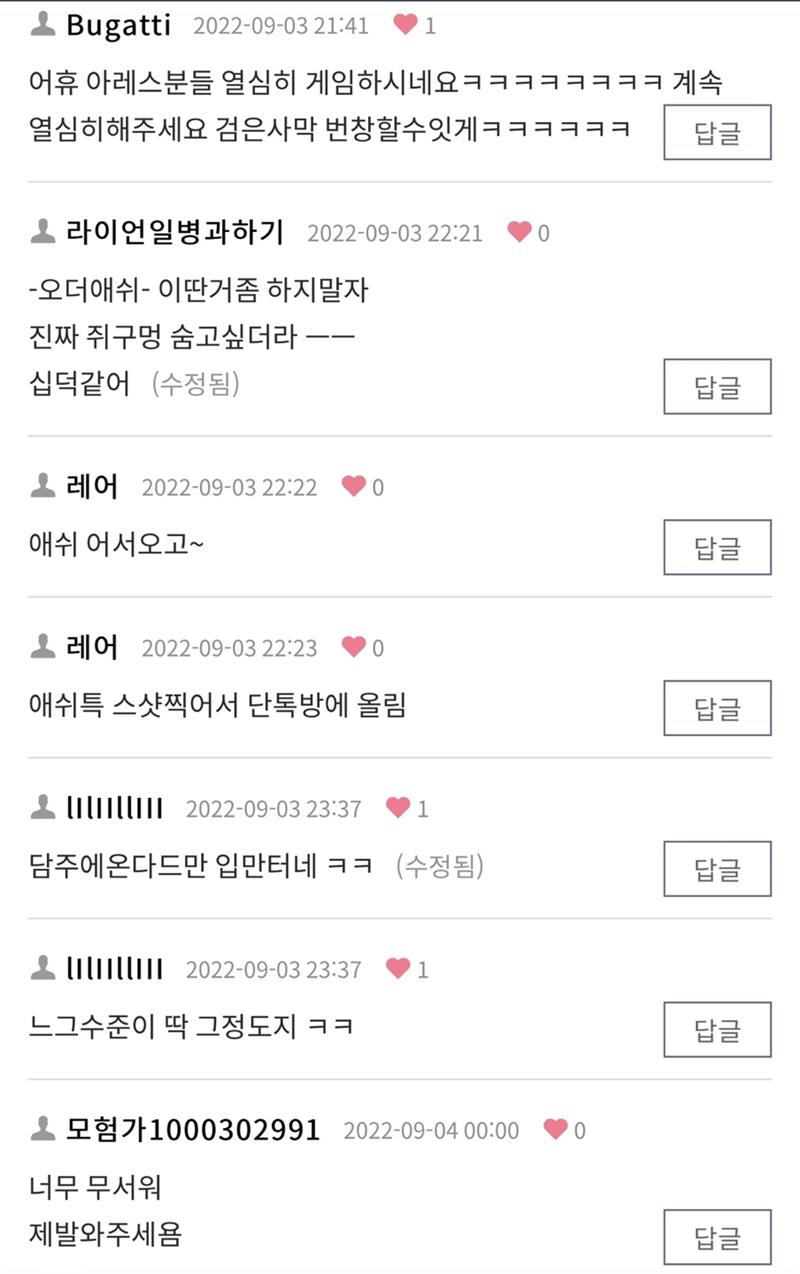This screenshot has height=1274, width=800.
Task: Open Bugatti's profile
Action: point(117,25)
